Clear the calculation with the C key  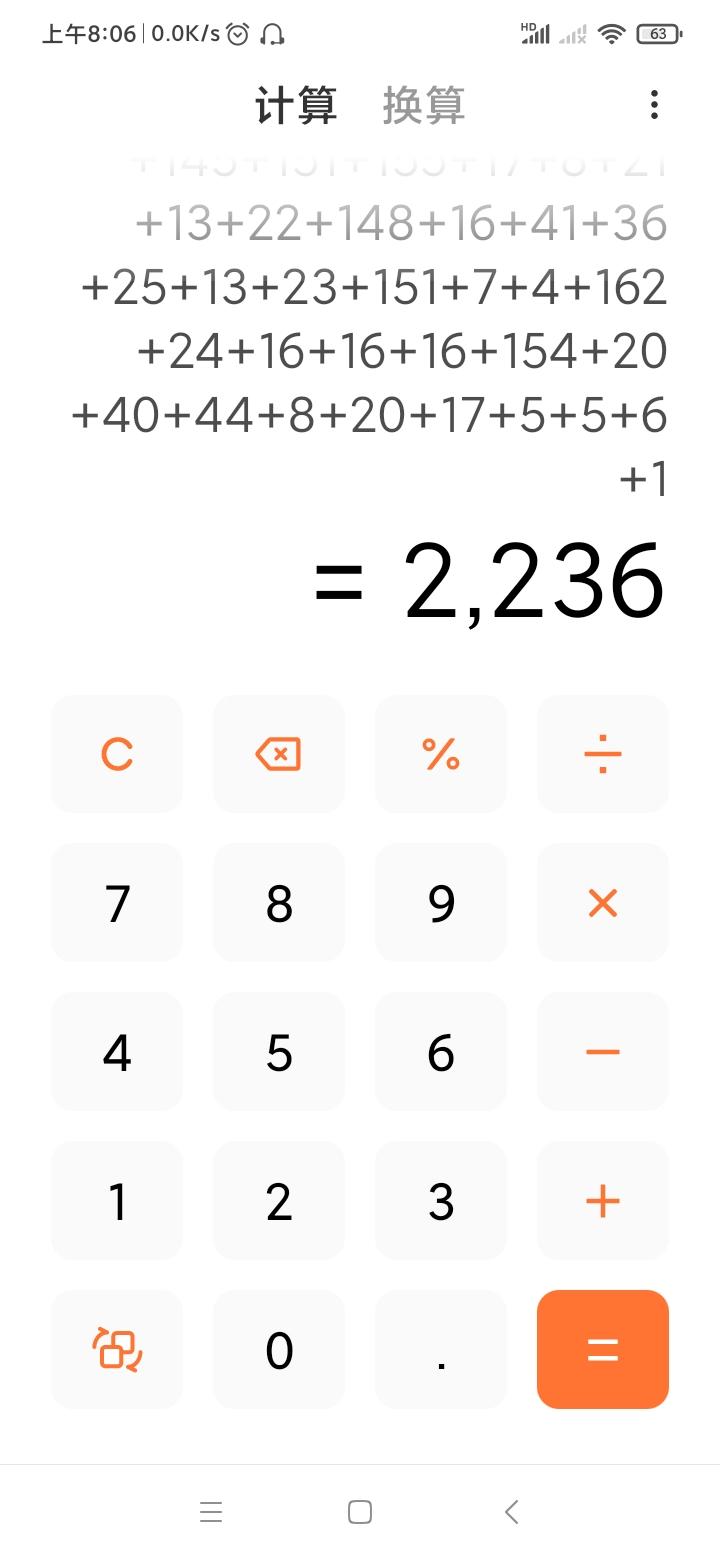pos(117,754)
